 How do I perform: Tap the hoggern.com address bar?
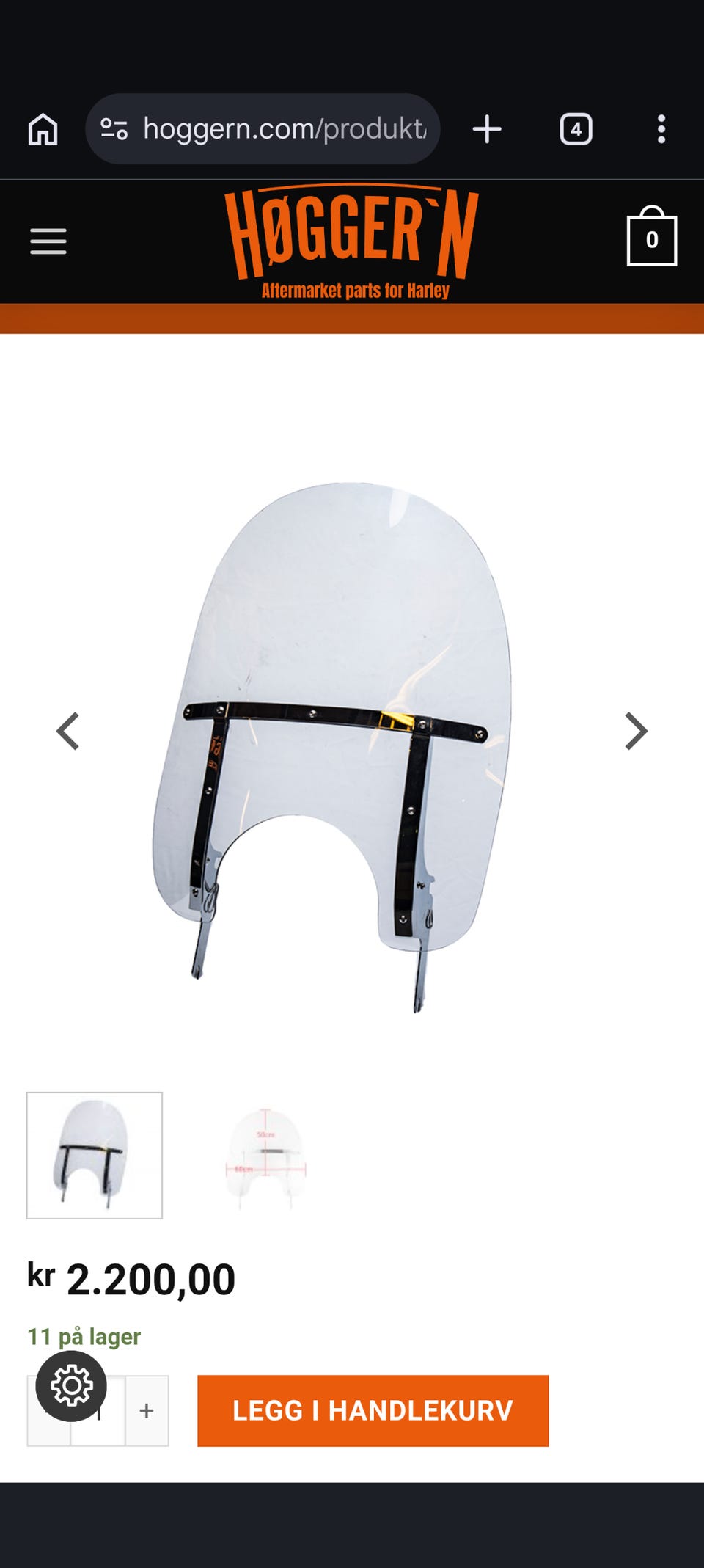[263, 129]
